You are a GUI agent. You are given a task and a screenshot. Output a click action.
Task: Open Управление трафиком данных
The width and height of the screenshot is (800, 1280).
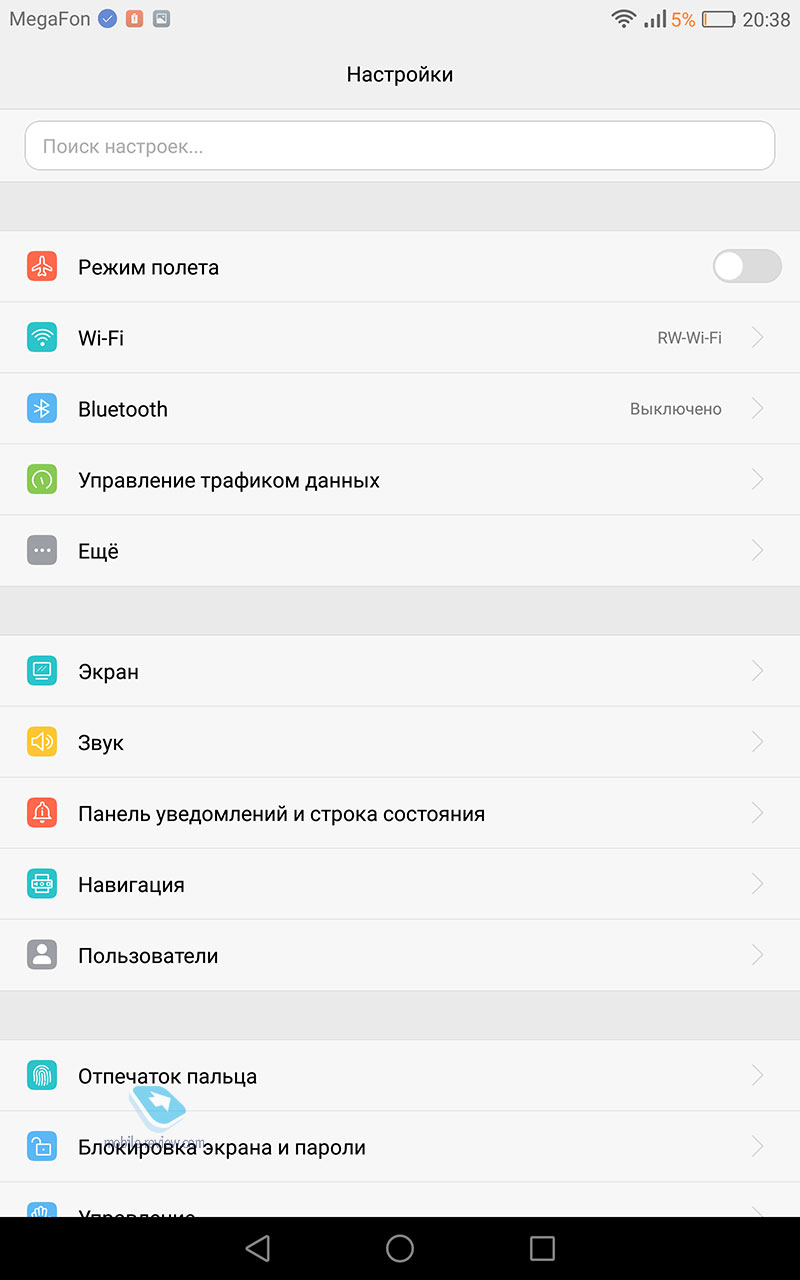pyautogui.click(x=400, y=480)
